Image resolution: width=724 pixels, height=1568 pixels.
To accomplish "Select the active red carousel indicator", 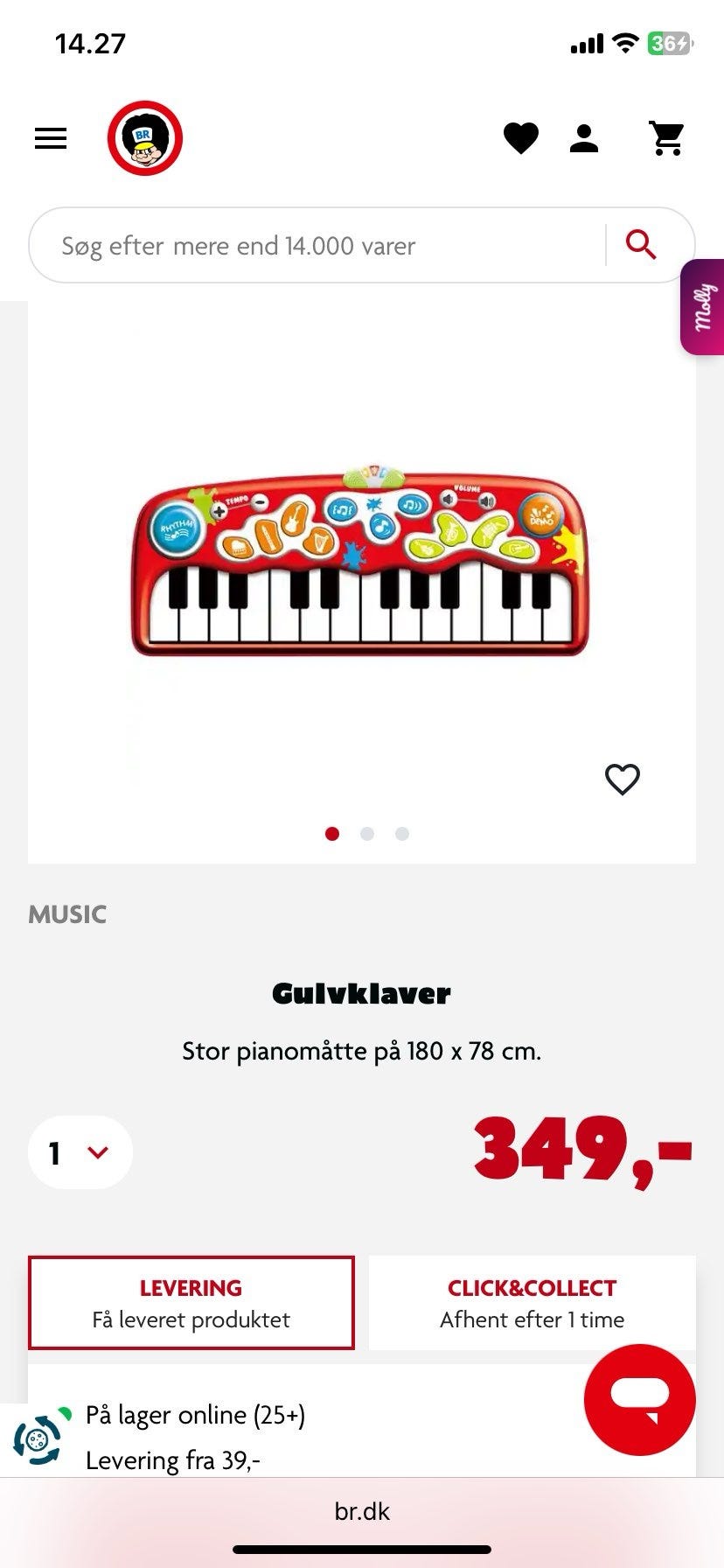I will [332, 834].
